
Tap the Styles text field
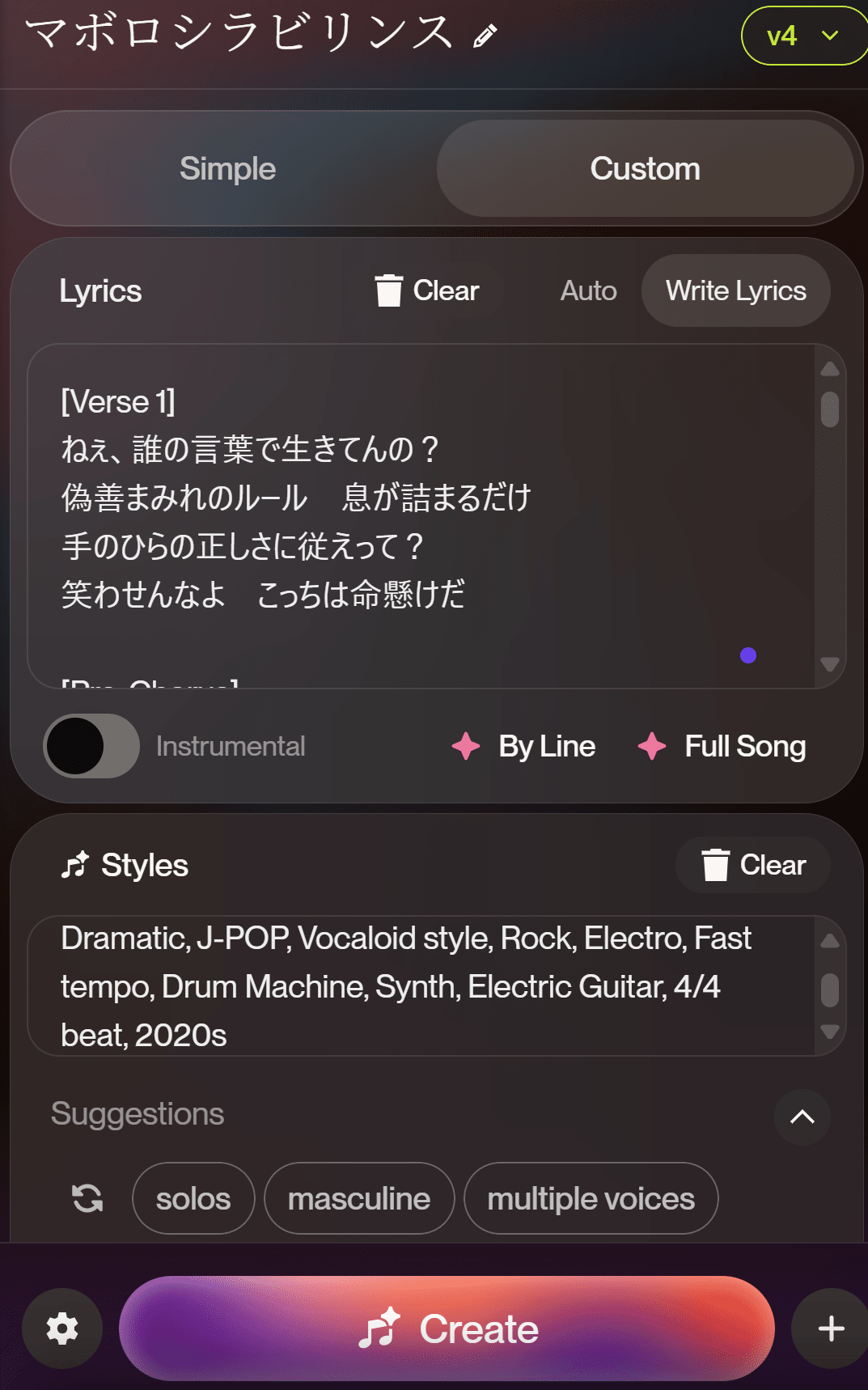click(421, 985)
